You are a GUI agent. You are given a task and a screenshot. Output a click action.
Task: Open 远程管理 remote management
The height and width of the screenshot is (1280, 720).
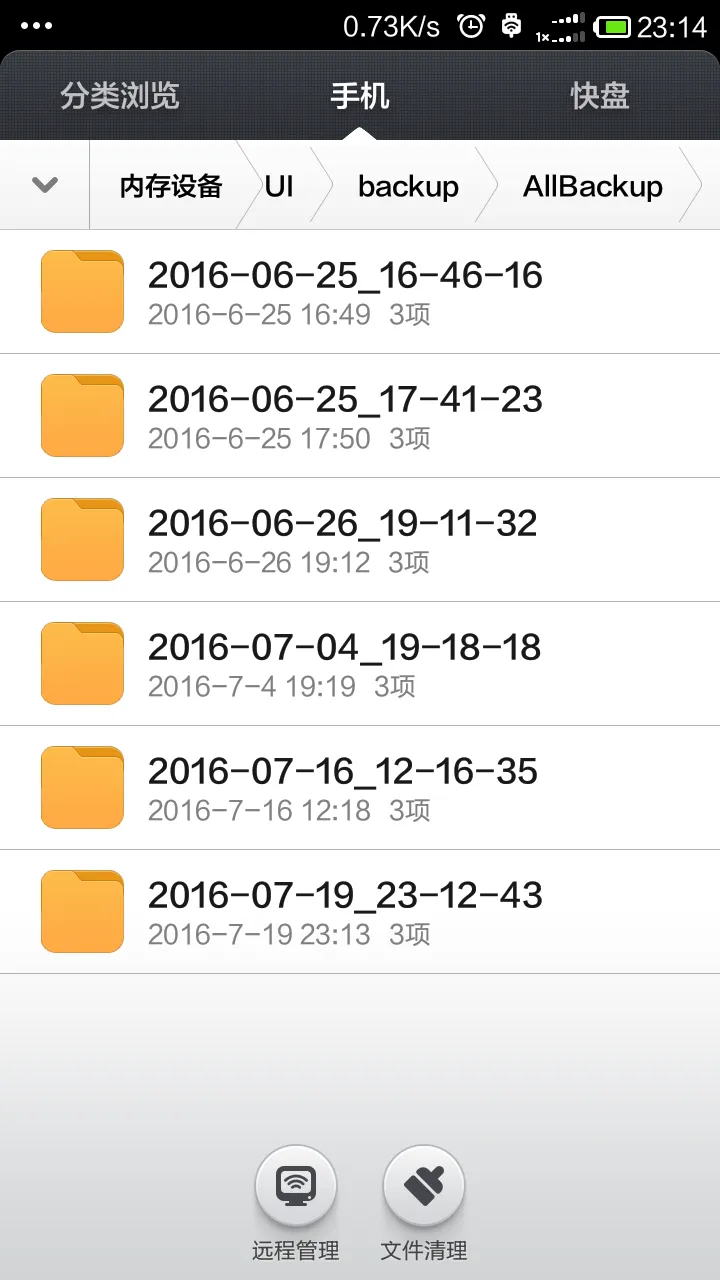coord(296,1187)
